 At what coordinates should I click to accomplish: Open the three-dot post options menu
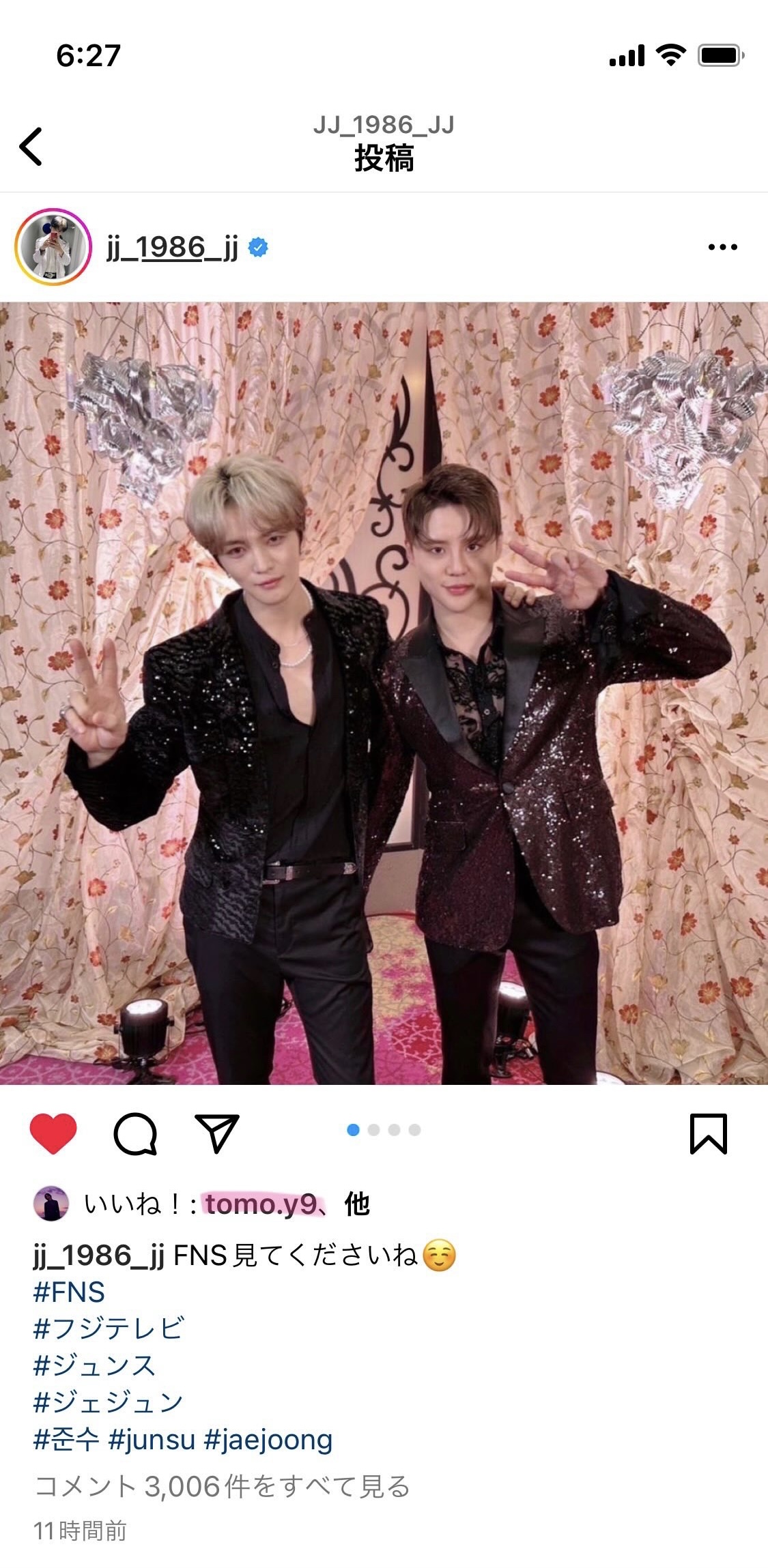point(722,247)
